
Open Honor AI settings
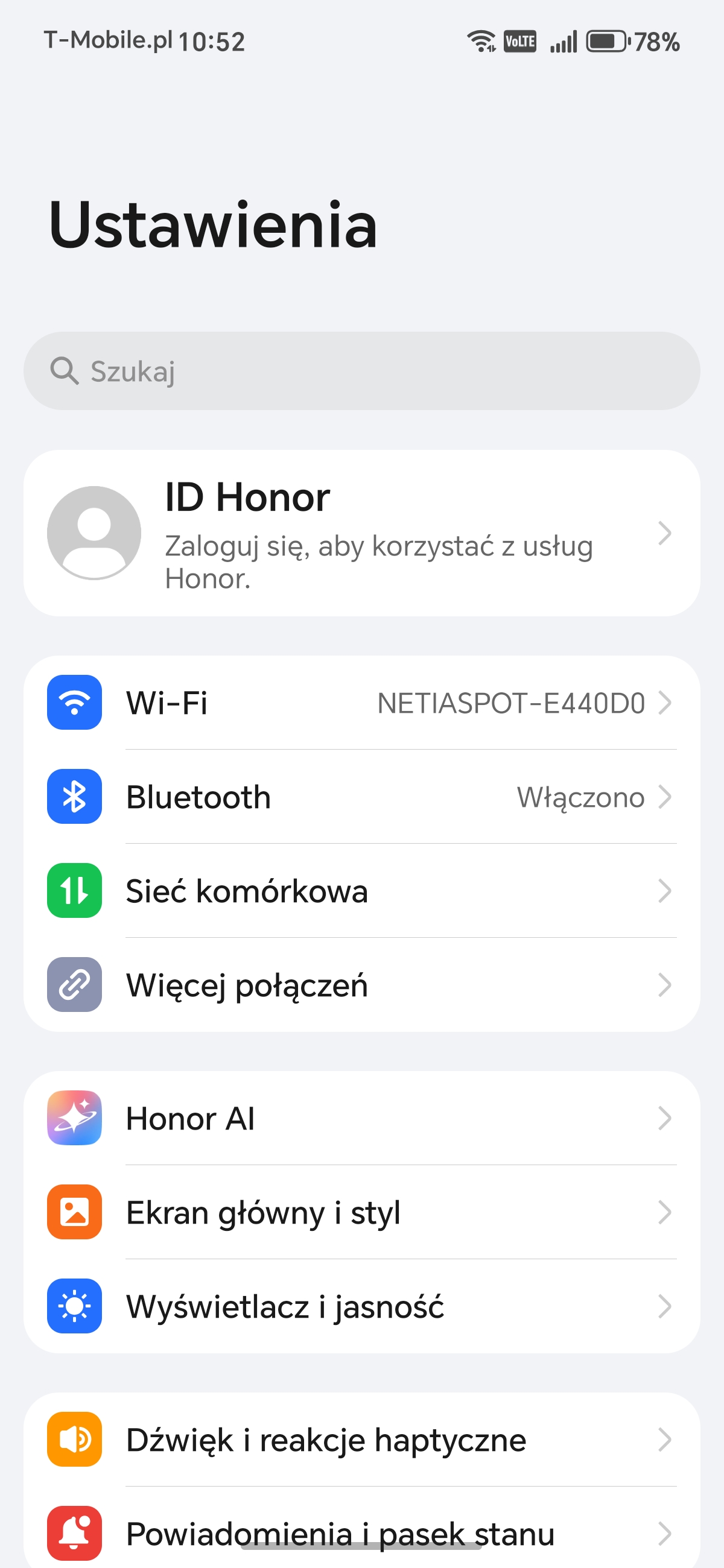[361, 1118]
